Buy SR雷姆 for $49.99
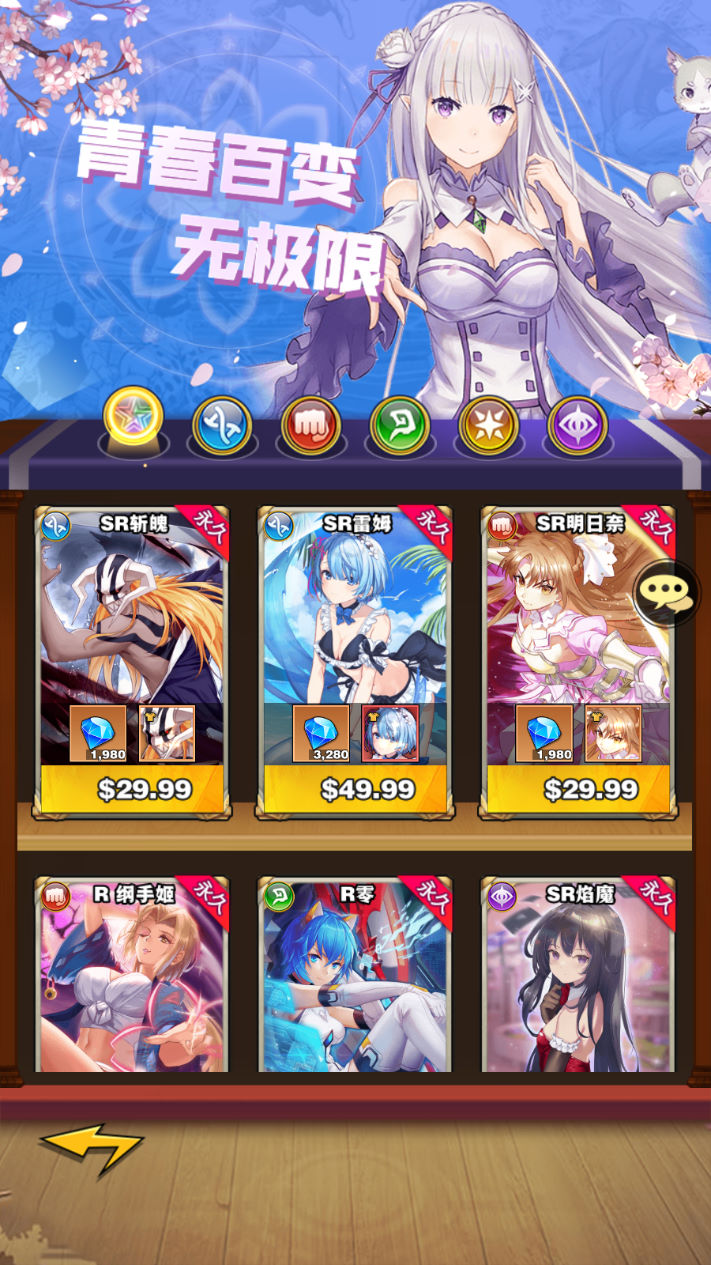 355,789
